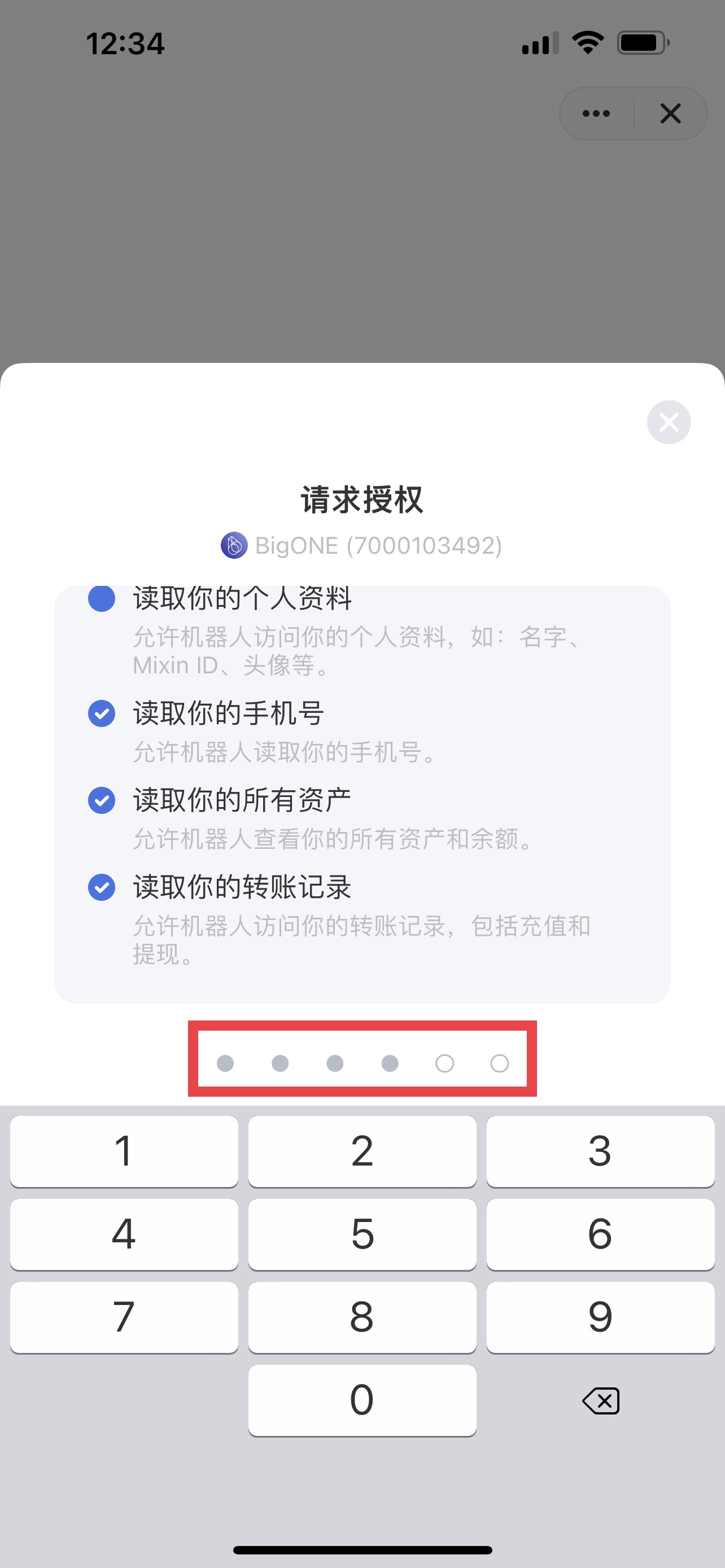Enter digit 2 on the keypad
This screenshot has height=1568, width=725.
[x=362, y=1151]
